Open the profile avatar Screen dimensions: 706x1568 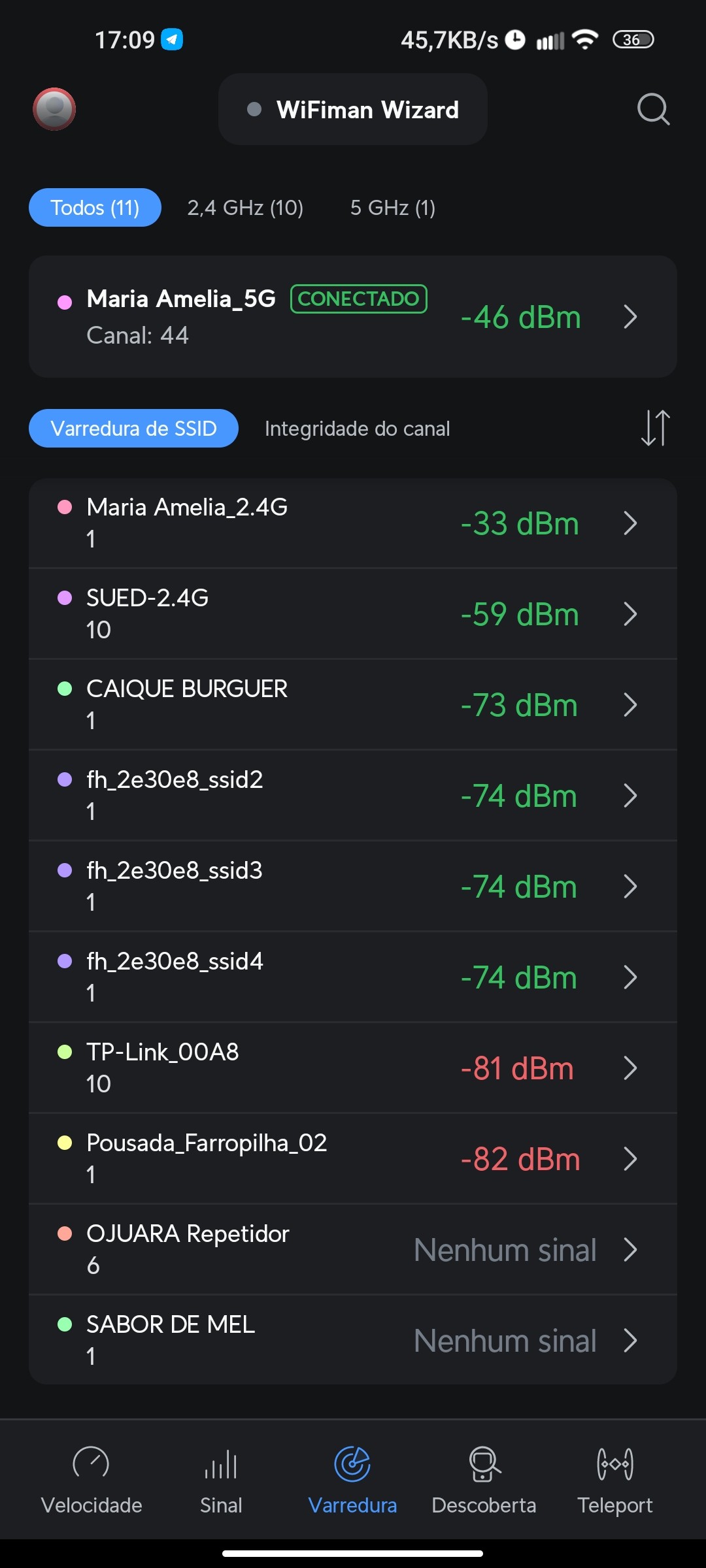click(54, 109)
